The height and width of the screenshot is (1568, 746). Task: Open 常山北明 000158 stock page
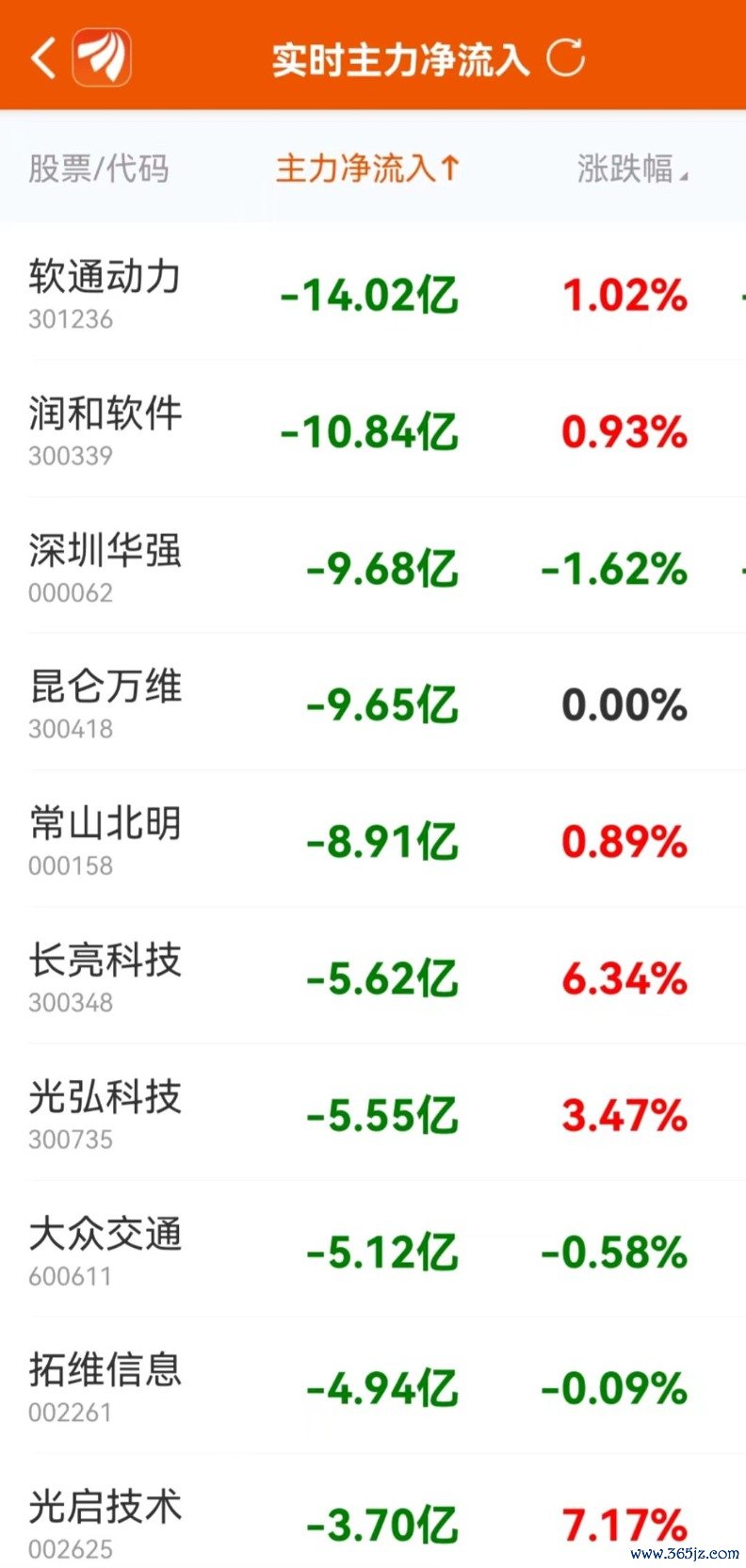click(x=373, y=838)
